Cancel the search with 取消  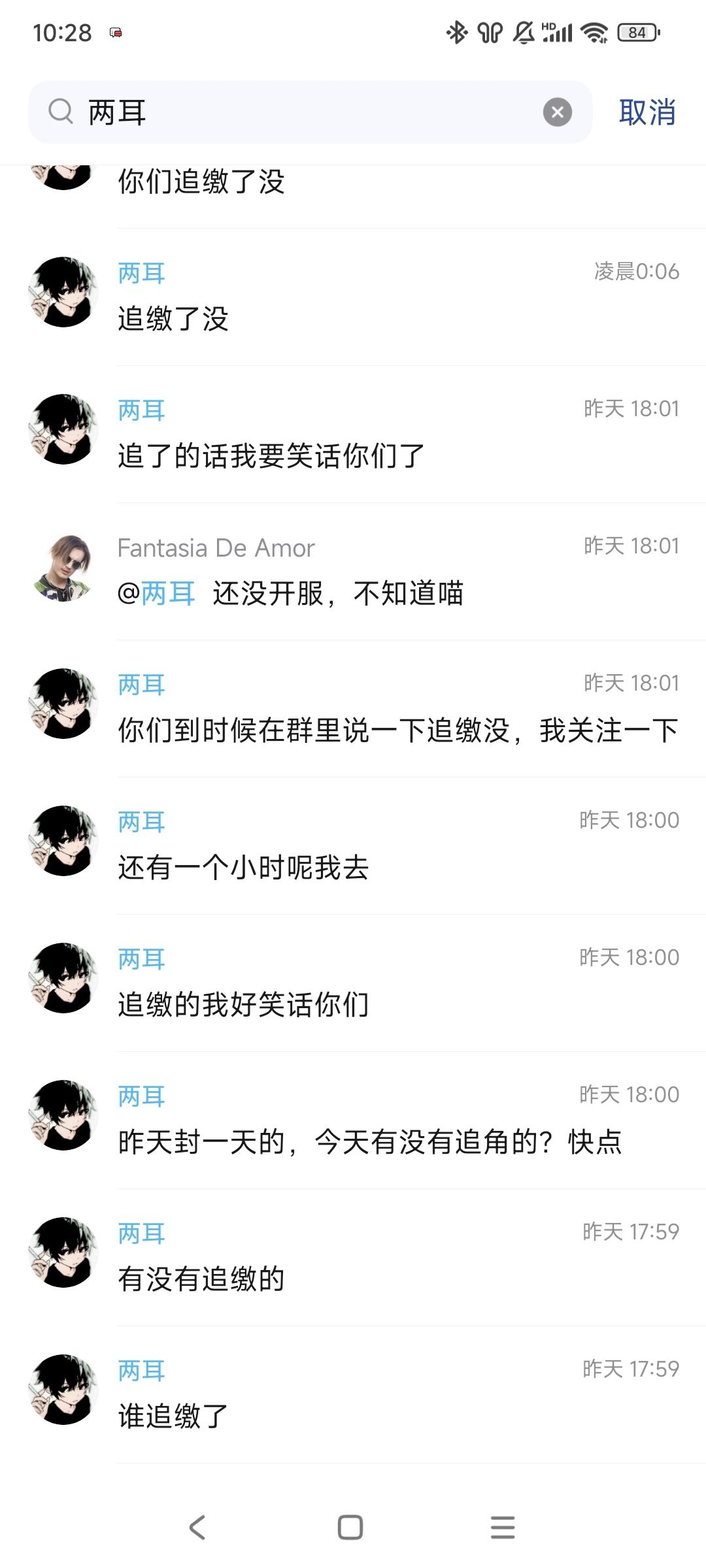click(647, 112)
